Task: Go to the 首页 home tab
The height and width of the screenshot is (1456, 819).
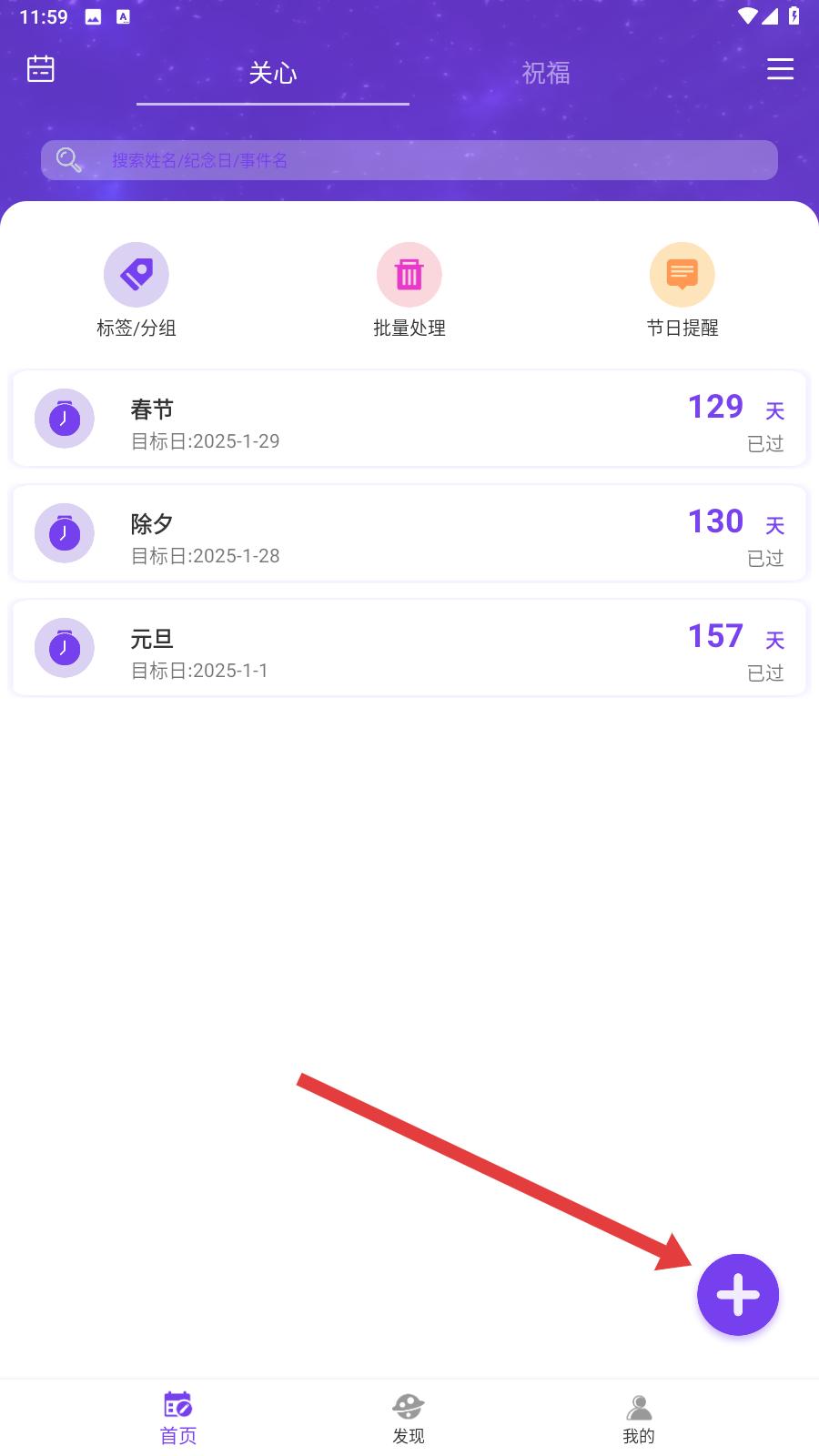Action: click(x=178, y=1418)
